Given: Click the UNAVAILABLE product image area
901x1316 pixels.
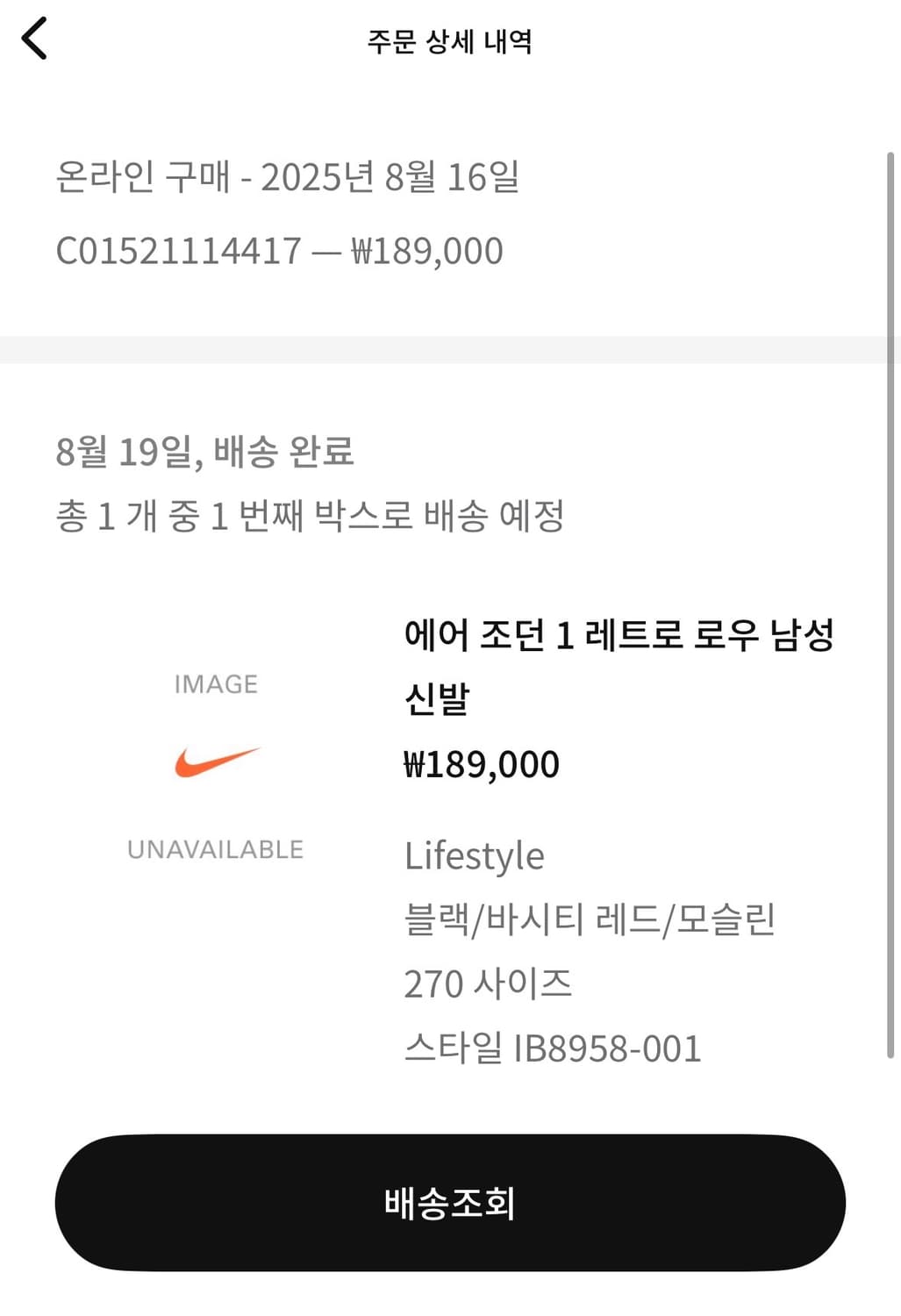Looking at the screenshot, I should (216, 848).
